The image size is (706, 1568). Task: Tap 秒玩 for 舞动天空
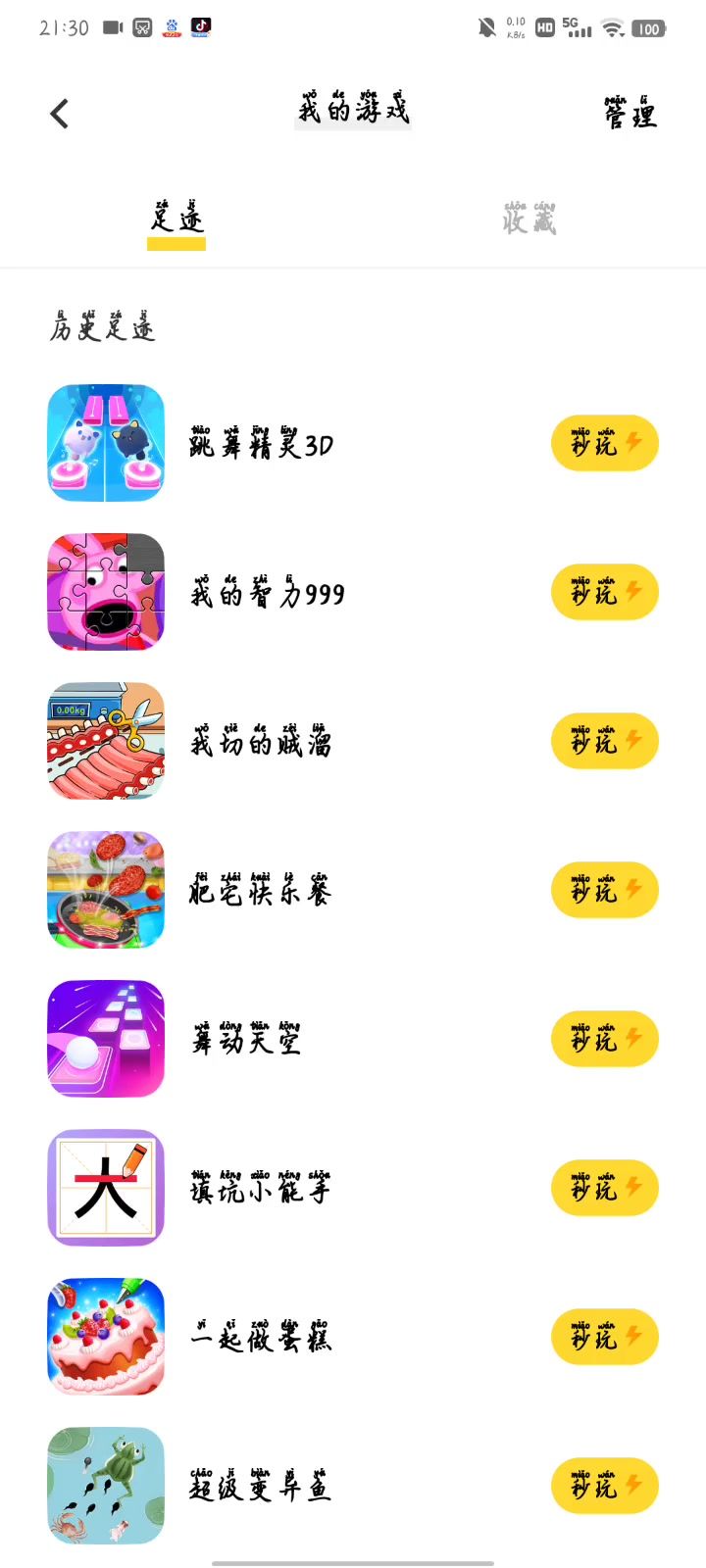604,1039
